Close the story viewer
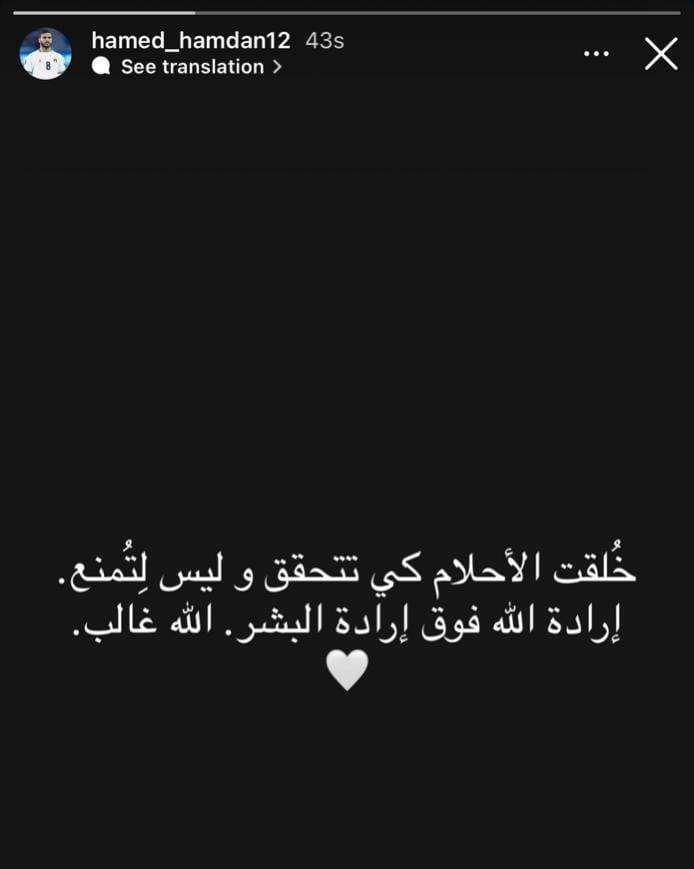The width and height of the screenshot is (694, 869). (661, 54)
